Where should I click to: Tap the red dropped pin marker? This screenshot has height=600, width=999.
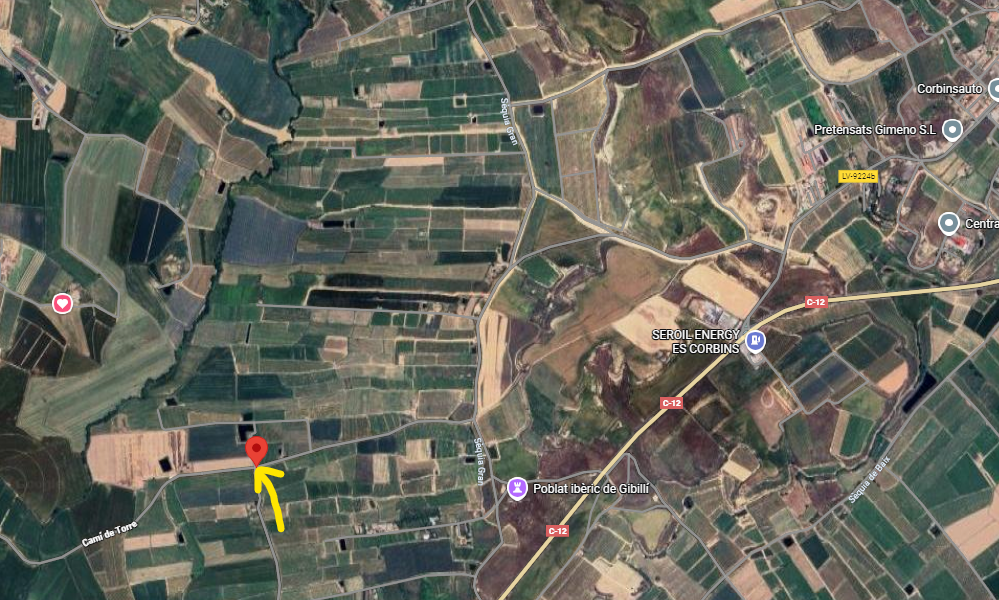point(257,450)
